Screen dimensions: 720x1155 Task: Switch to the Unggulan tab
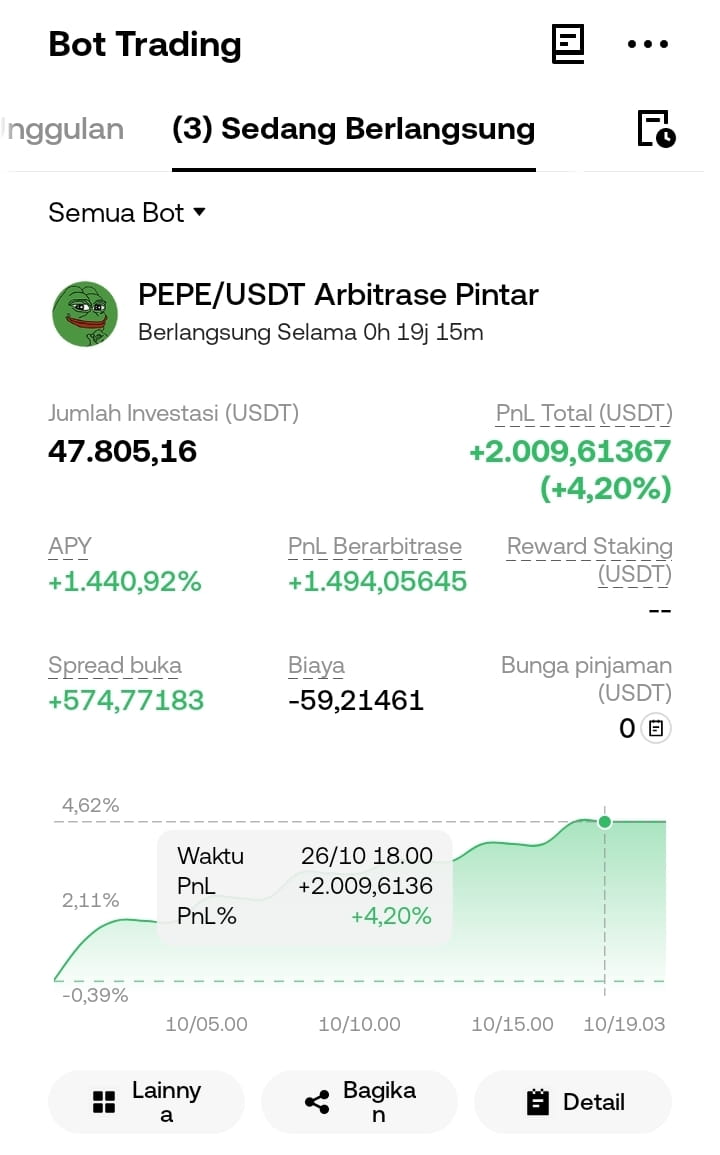62,129
